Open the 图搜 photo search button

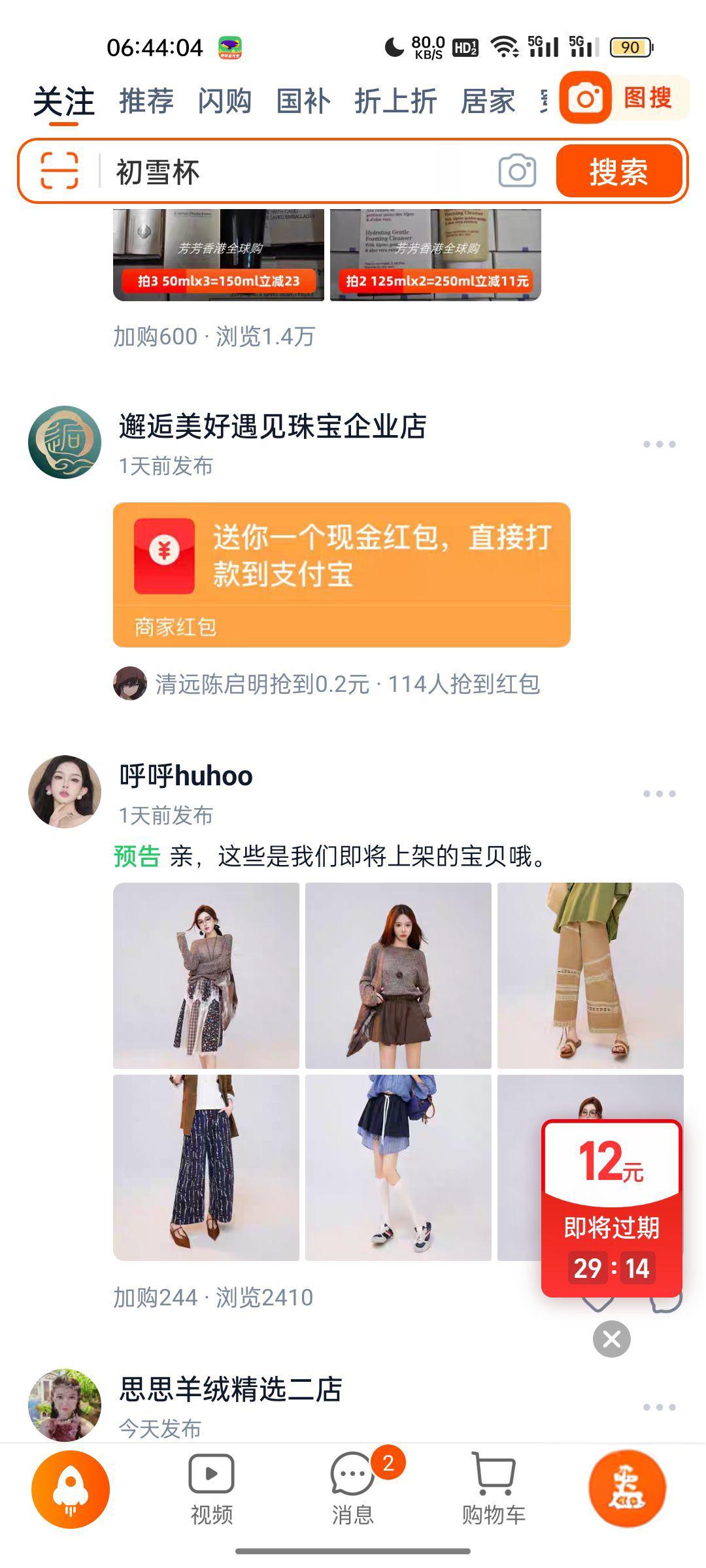623,99
